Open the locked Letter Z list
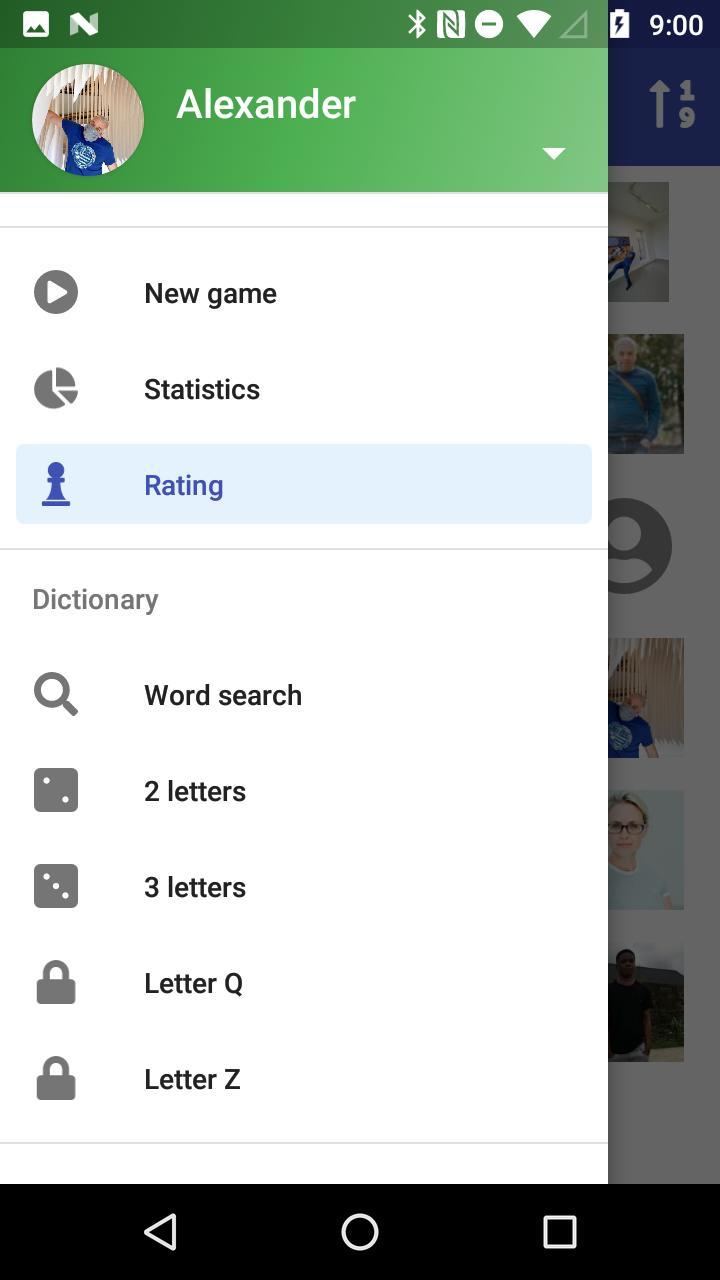 192,1079
